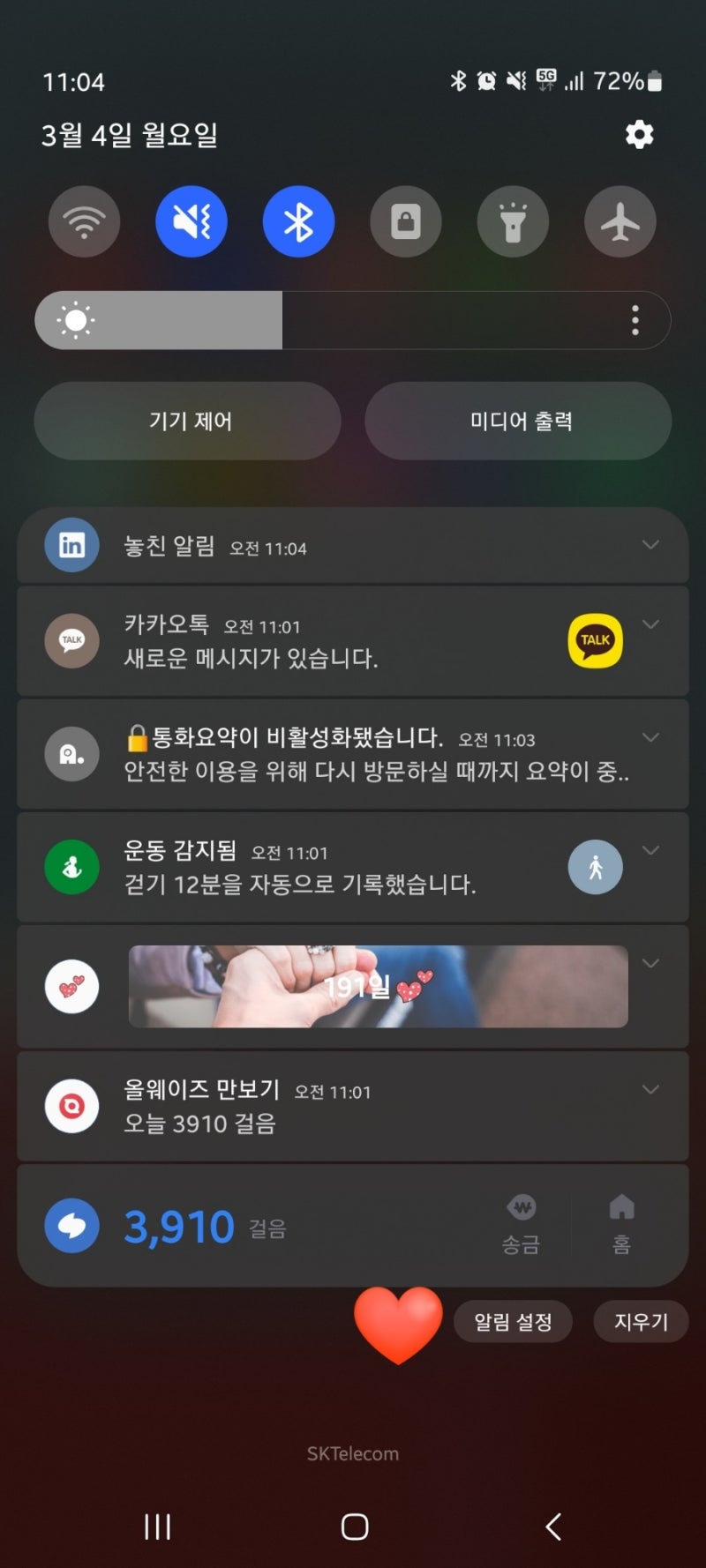
Task: Open 알림 설정 notification settings
Action: click(x=513, y=1321)
